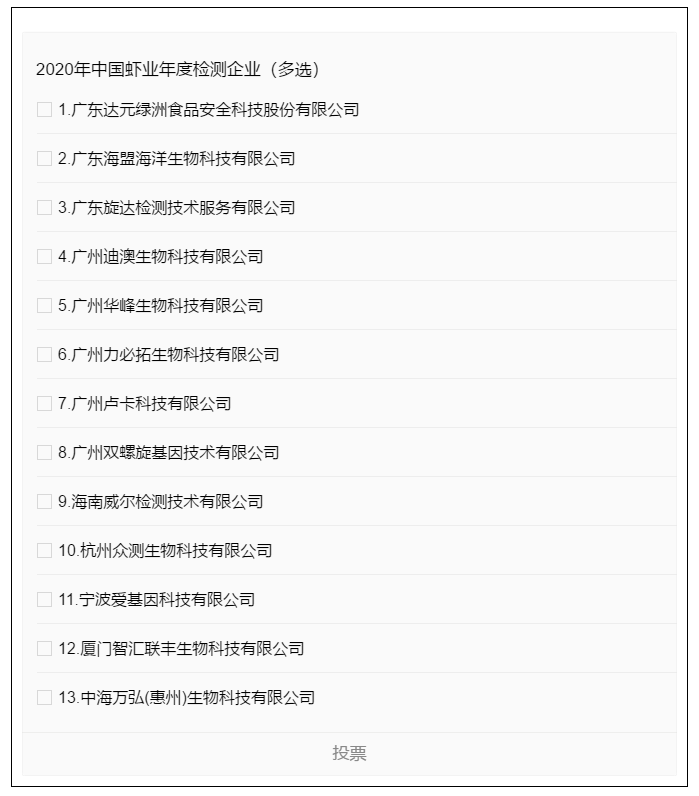Choose 9.海南威尔检测技术有限公司

click(44, 502)
